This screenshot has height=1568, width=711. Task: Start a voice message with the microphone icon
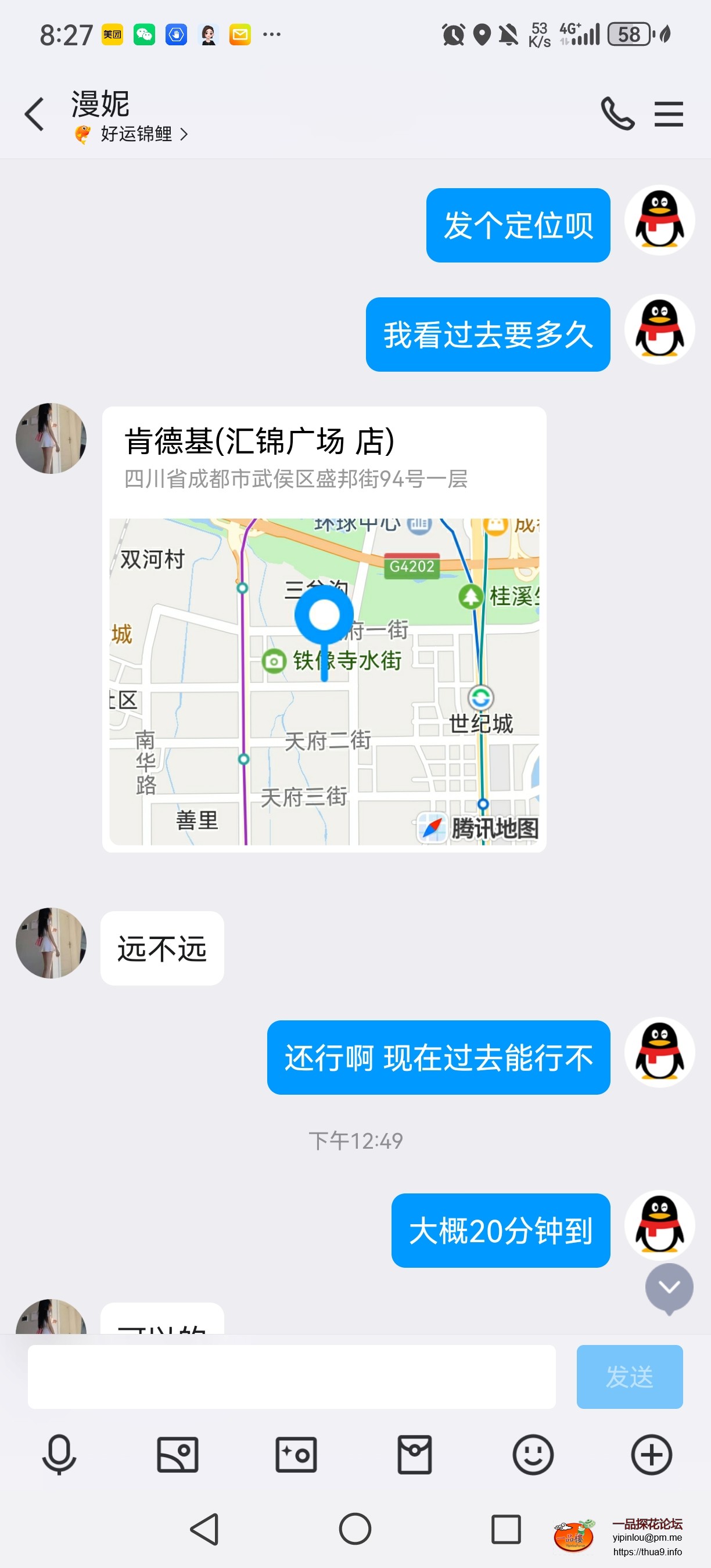(x=59, y=1455)
